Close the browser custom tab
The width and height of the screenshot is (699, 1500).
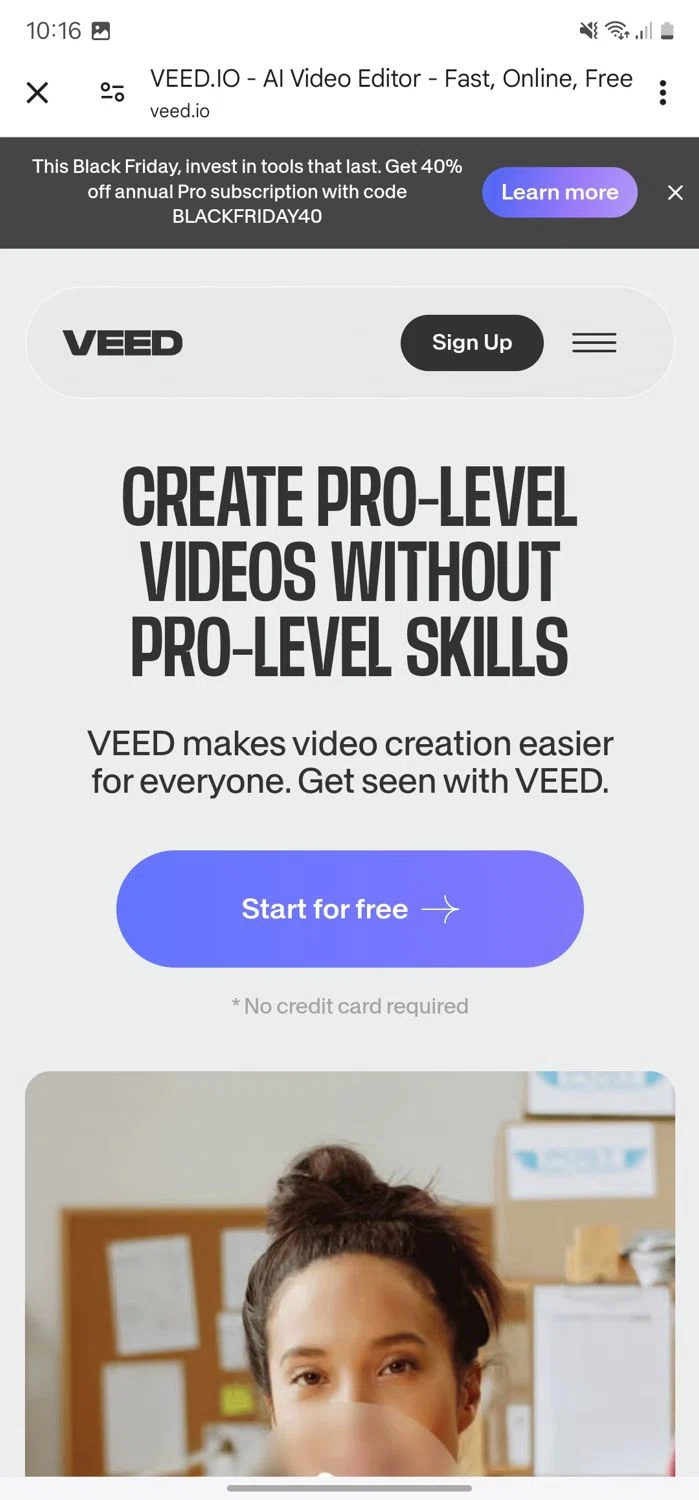click(37, 93)
